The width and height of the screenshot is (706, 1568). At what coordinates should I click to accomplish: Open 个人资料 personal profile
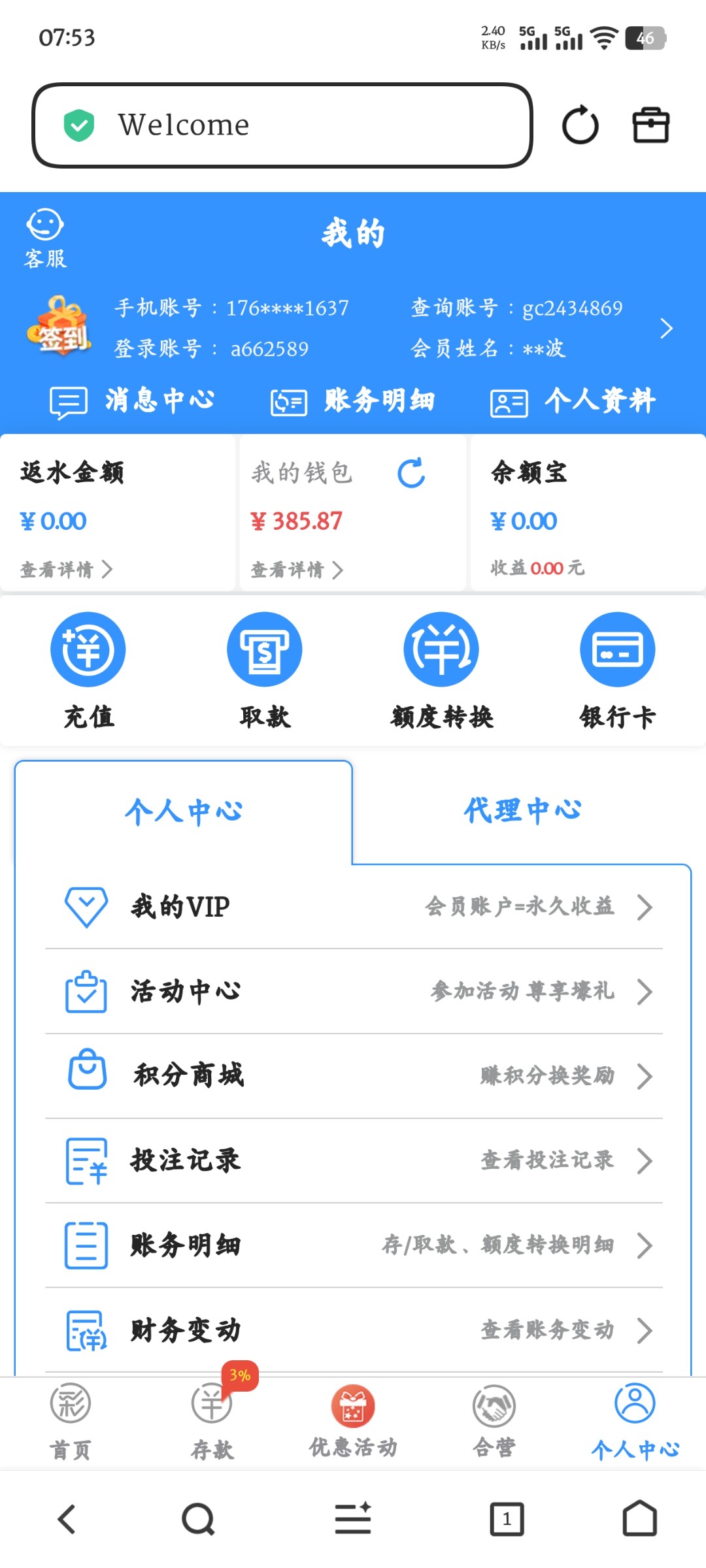[x=573, y=400]
